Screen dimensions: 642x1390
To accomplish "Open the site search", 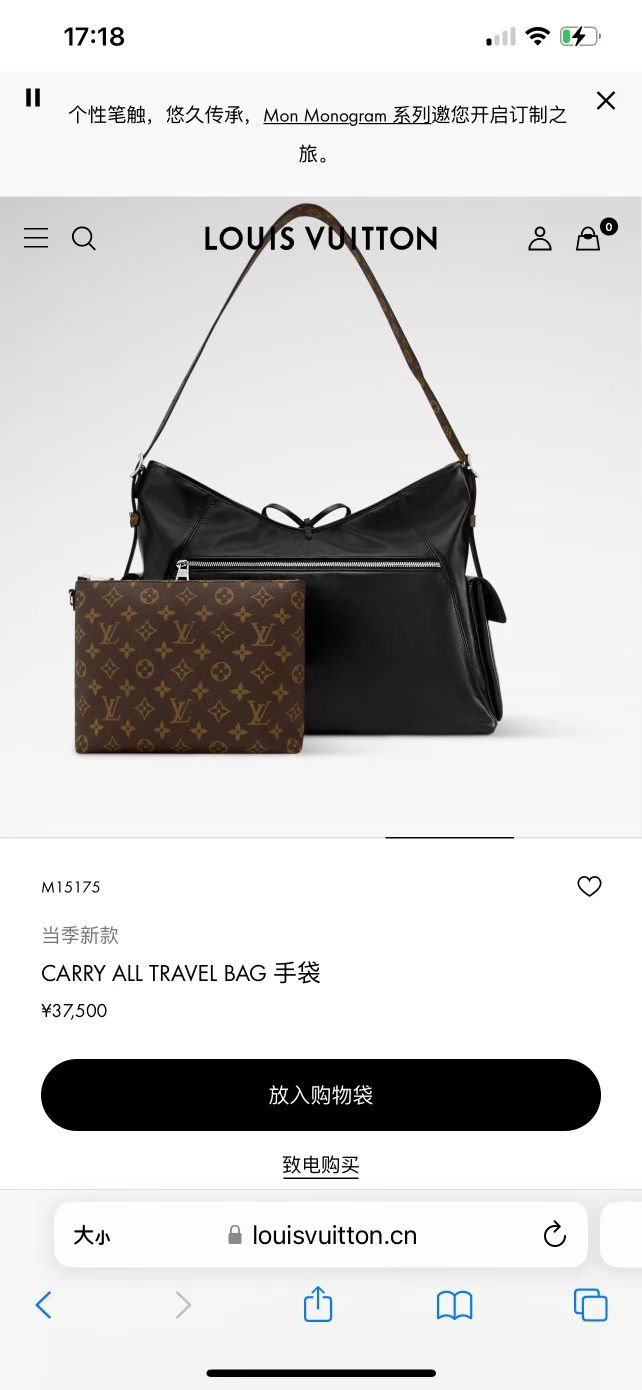I will pos(84,238).
